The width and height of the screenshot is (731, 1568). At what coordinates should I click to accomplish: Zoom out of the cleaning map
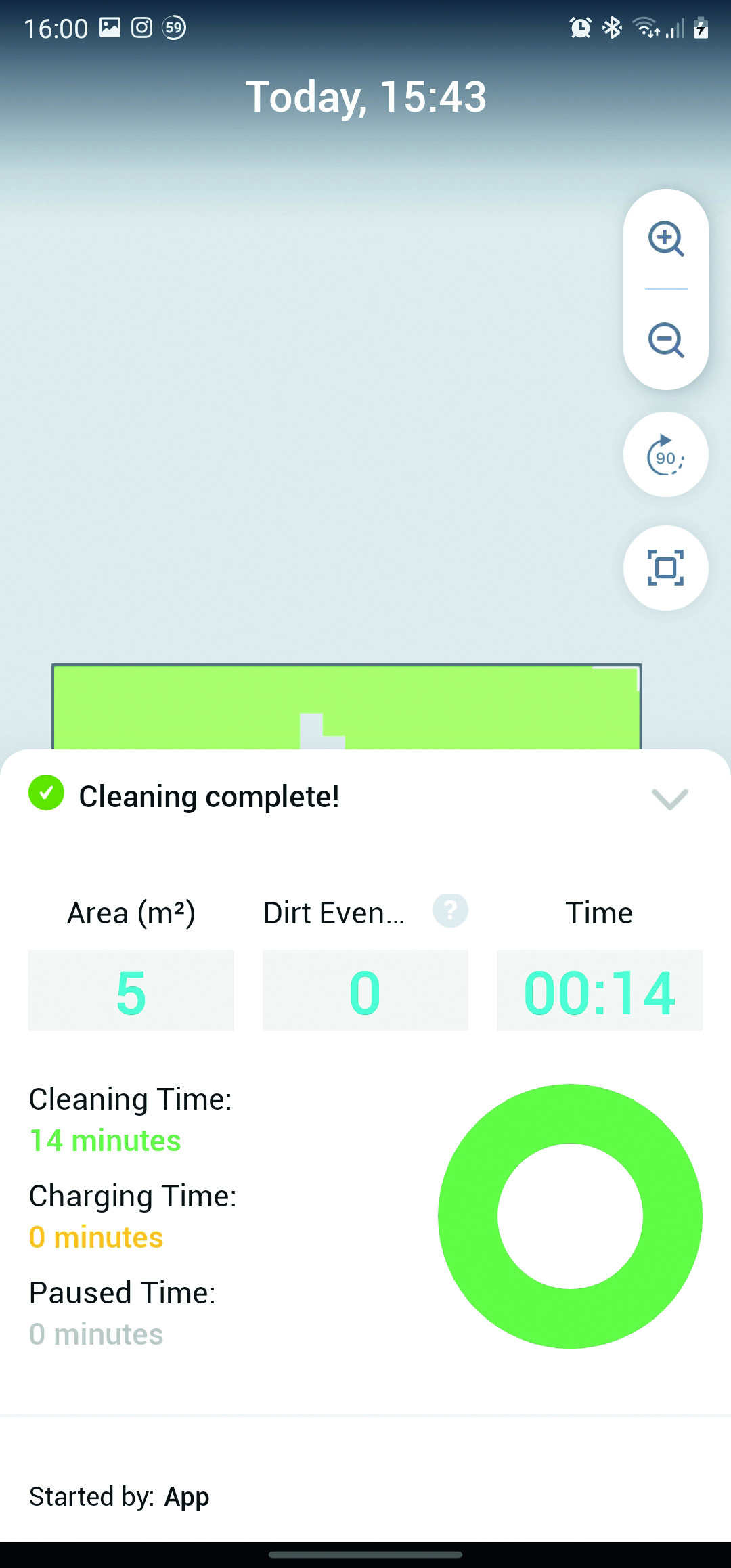pyautogui.click(x=666, y=340)
